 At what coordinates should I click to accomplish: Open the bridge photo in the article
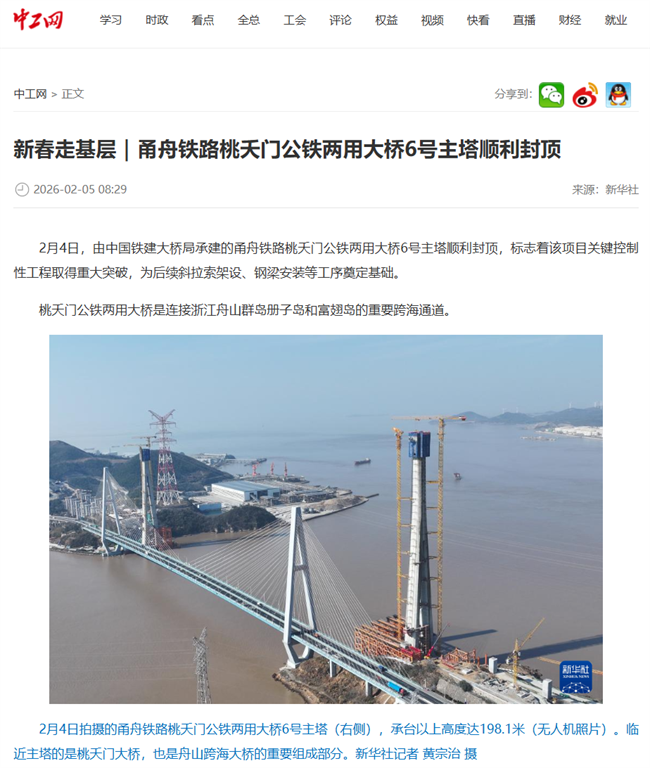coord(326,519)
